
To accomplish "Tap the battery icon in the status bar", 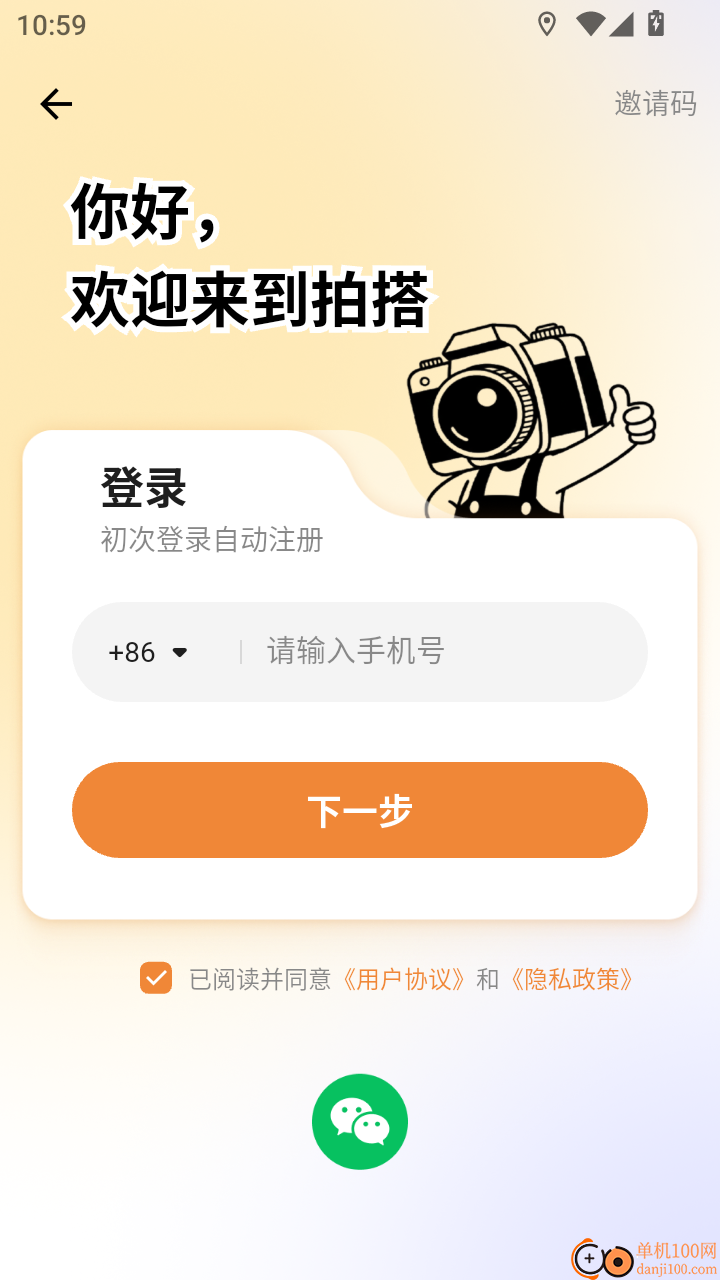I will [x=655, y=24].
